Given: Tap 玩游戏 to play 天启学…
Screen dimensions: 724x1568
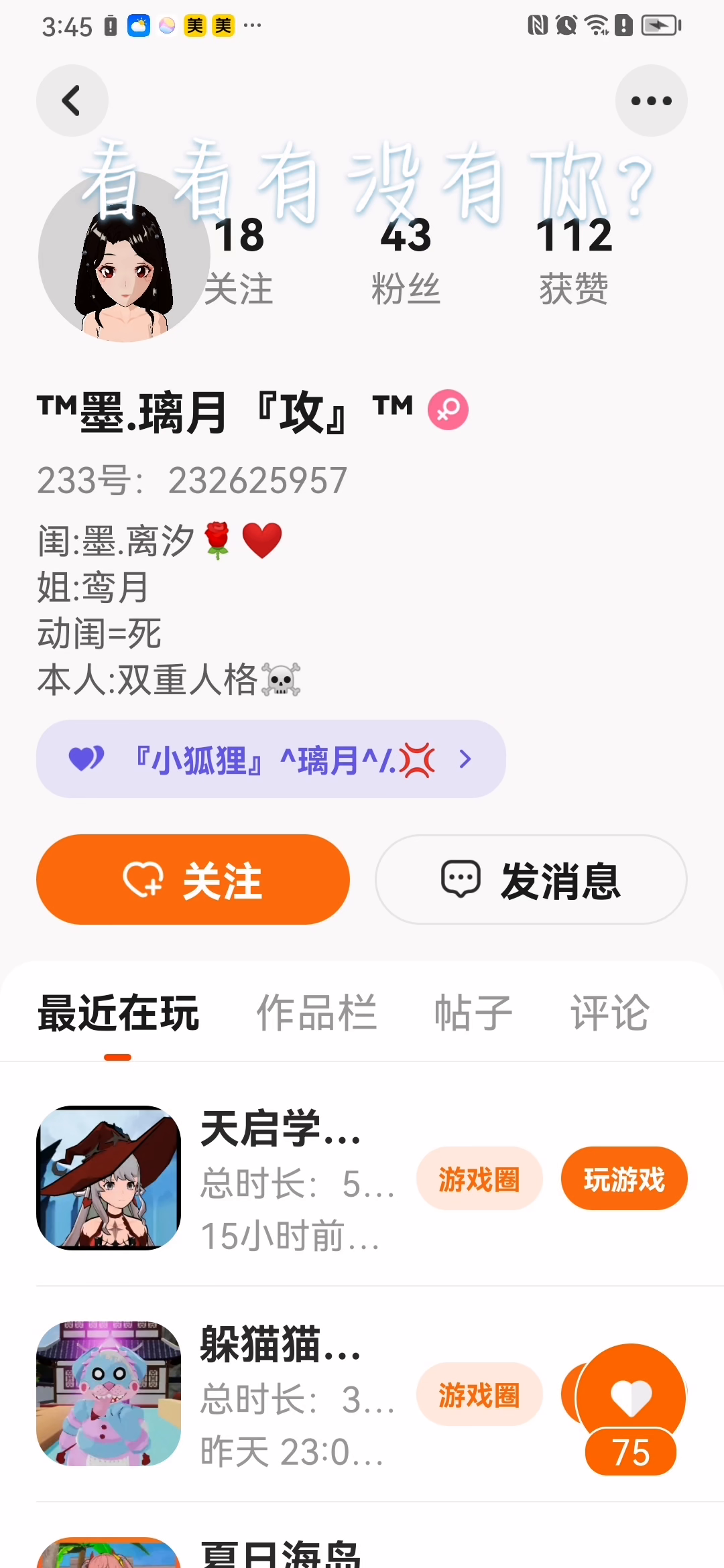Looking at the screenshot, I should tap(624, 1179).
